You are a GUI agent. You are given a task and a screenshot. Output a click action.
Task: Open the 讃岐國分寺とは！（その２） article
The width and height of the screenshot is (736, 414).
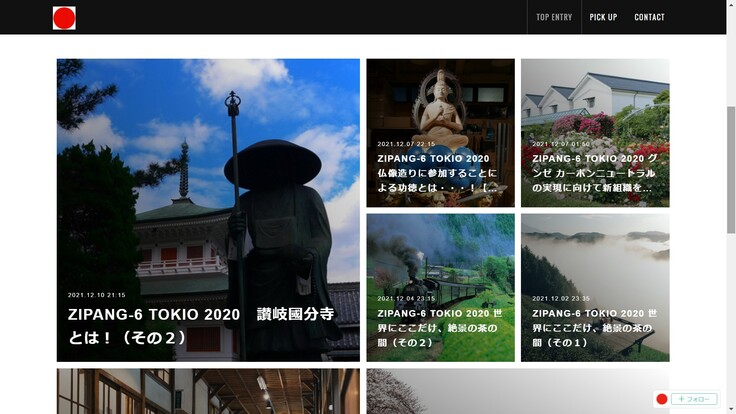pyautogui.click(x=208, y=210)
